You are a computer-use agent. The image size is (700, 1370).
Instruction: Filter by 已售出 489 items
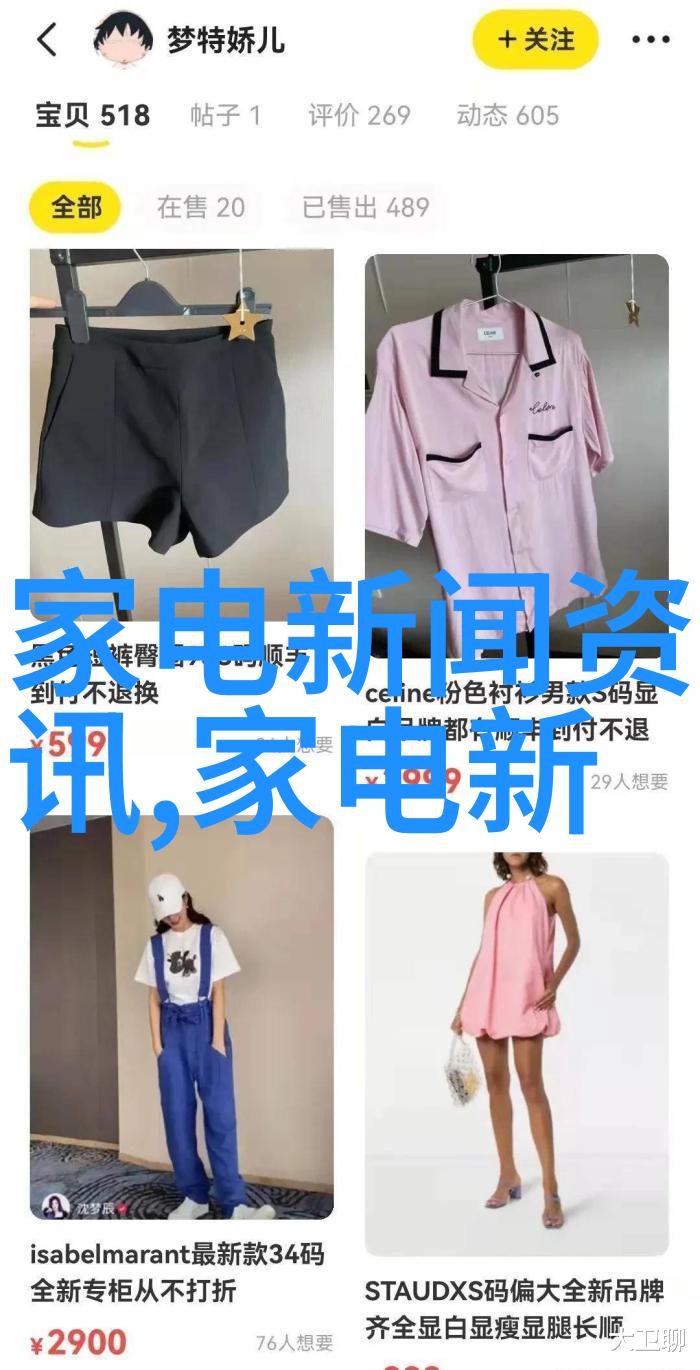tap(366, 207)
